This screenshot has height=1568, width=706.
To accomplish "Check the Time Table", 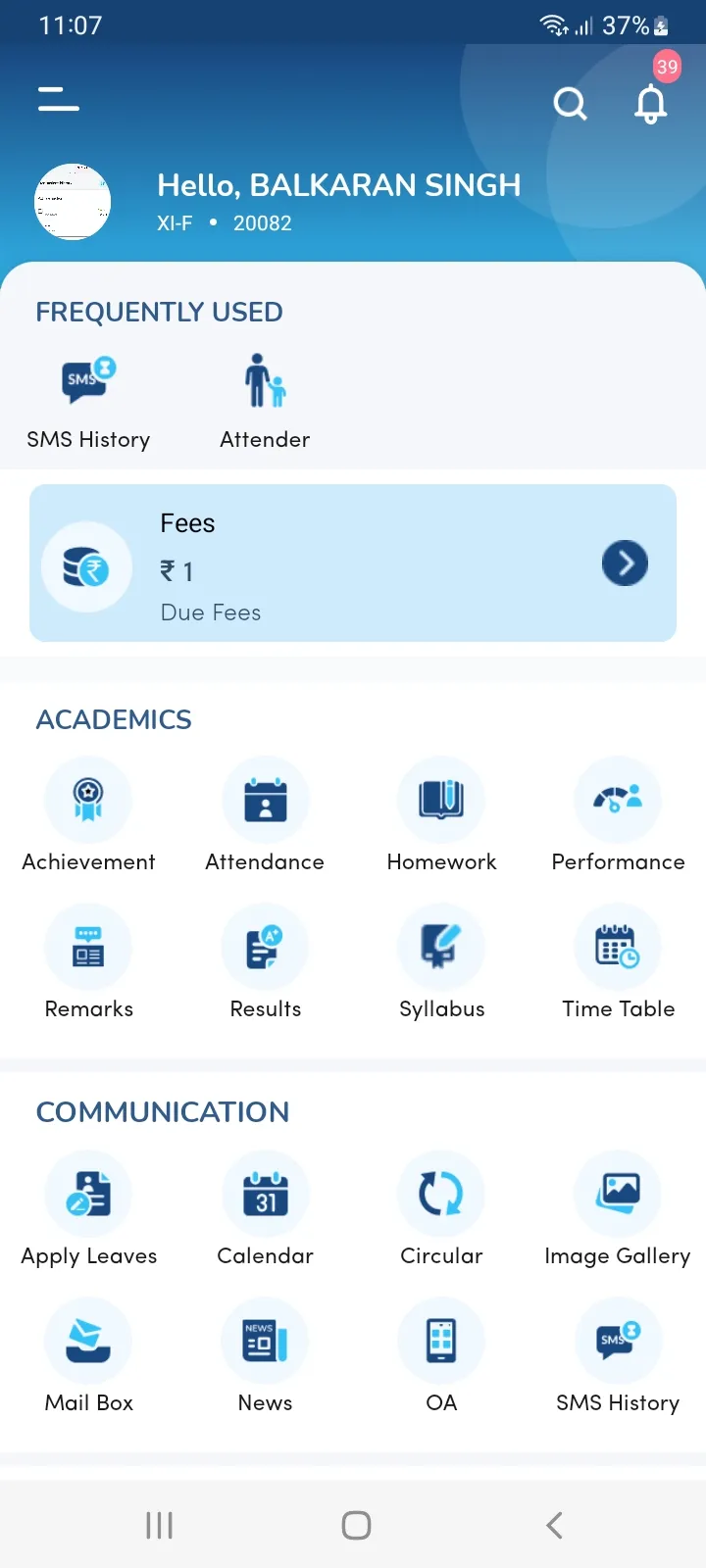I will point(618,948).
